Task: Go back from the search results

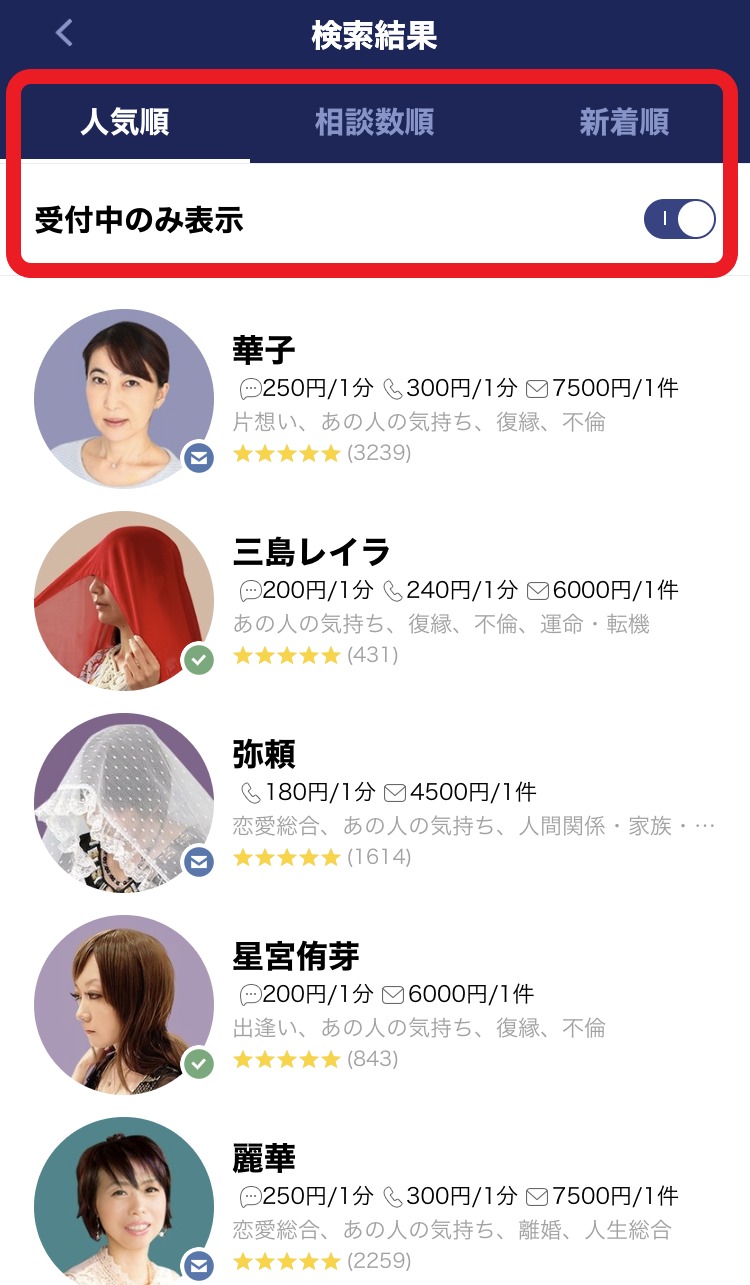Action: click(x=65, y=34)
